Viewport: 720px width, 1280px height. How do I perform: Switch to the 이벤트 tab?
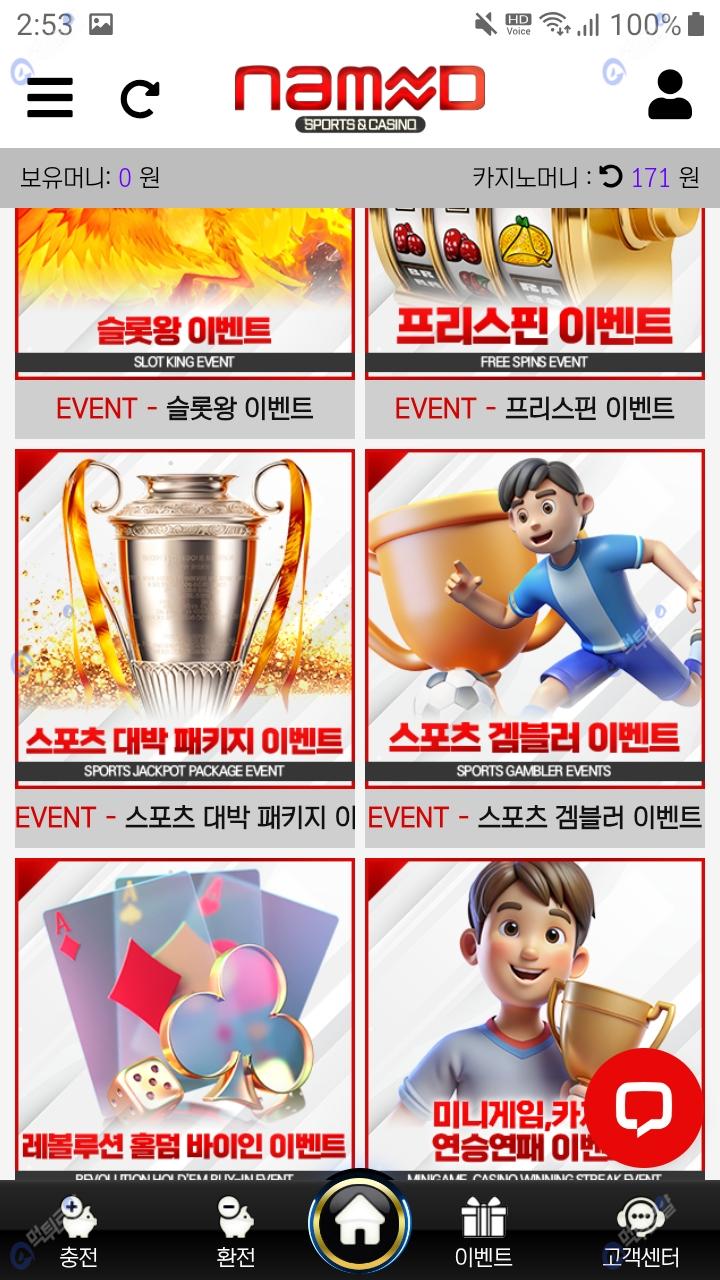tap(484, 1232)
